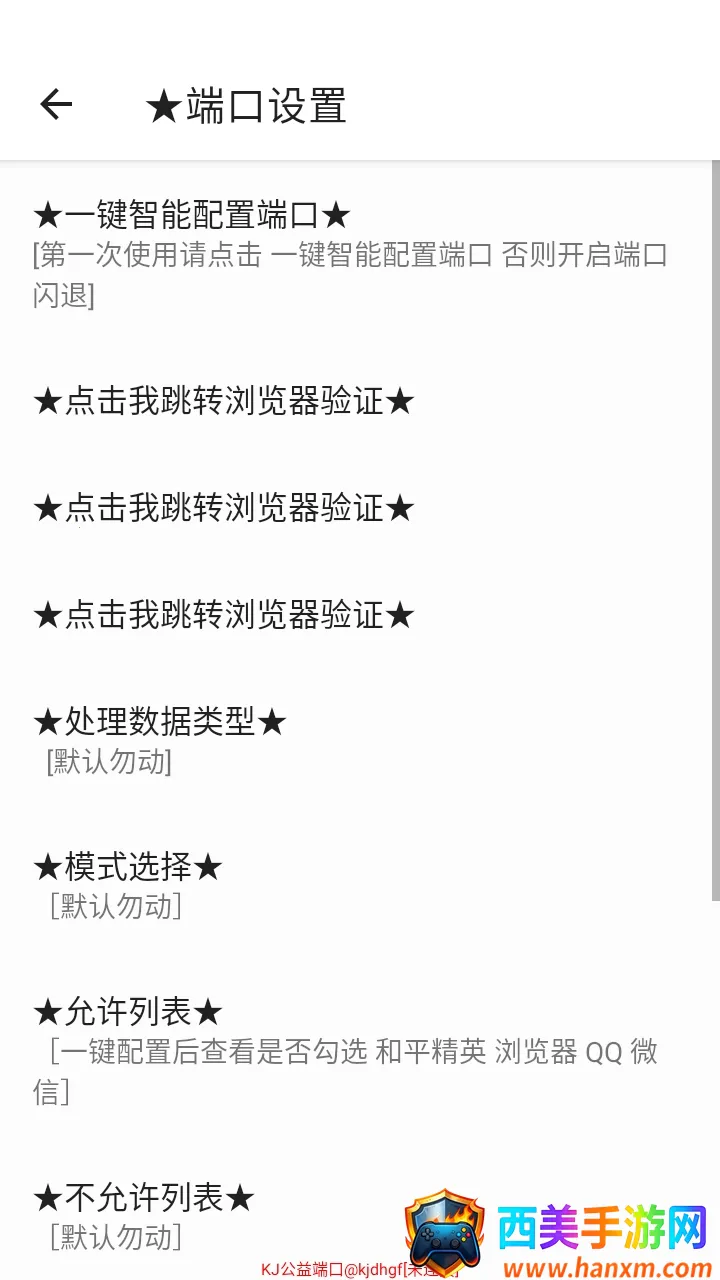Tap the star icon before 允许列表
The width and height of the screenshot is (720, 1280).
pos(47,1011)
